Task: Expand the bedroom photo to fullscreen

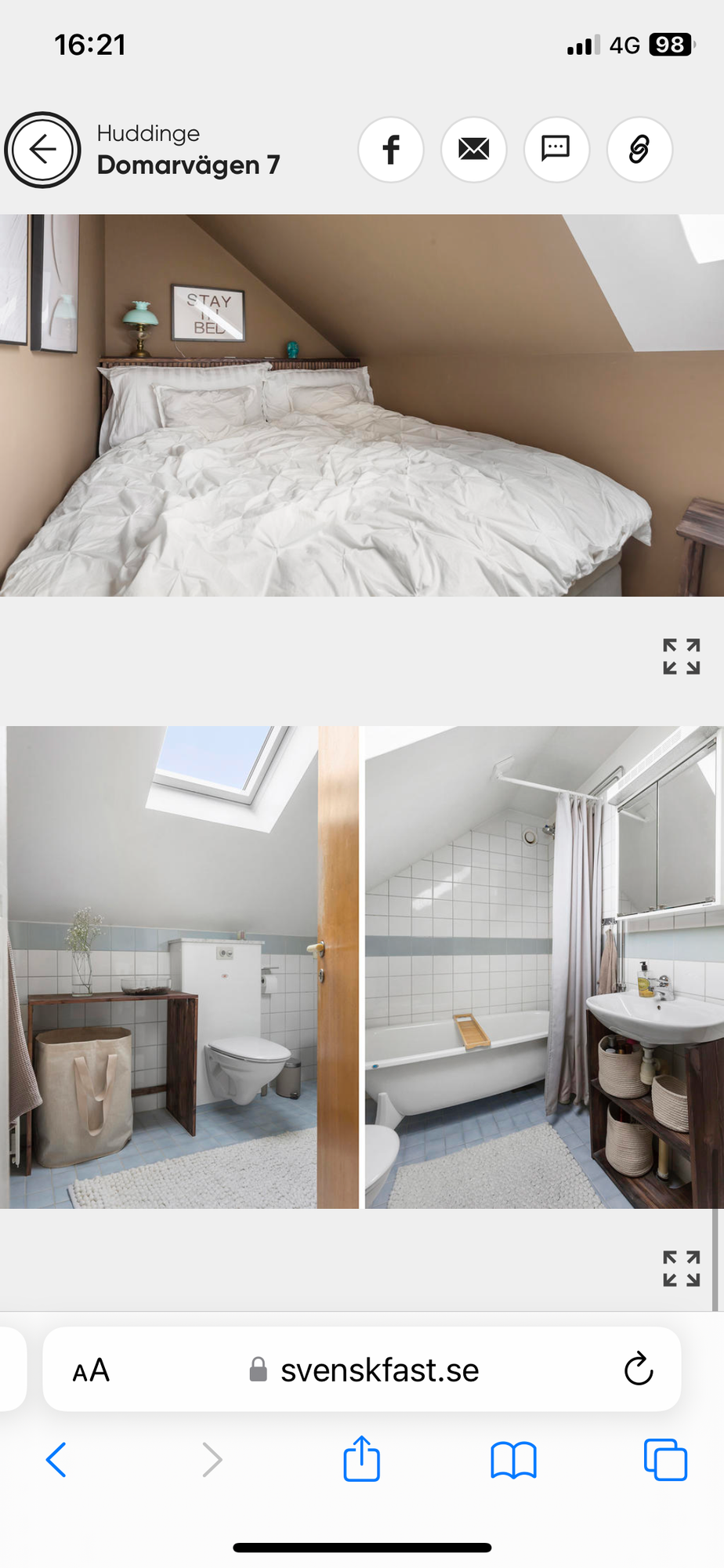Action: pos(681,656)
